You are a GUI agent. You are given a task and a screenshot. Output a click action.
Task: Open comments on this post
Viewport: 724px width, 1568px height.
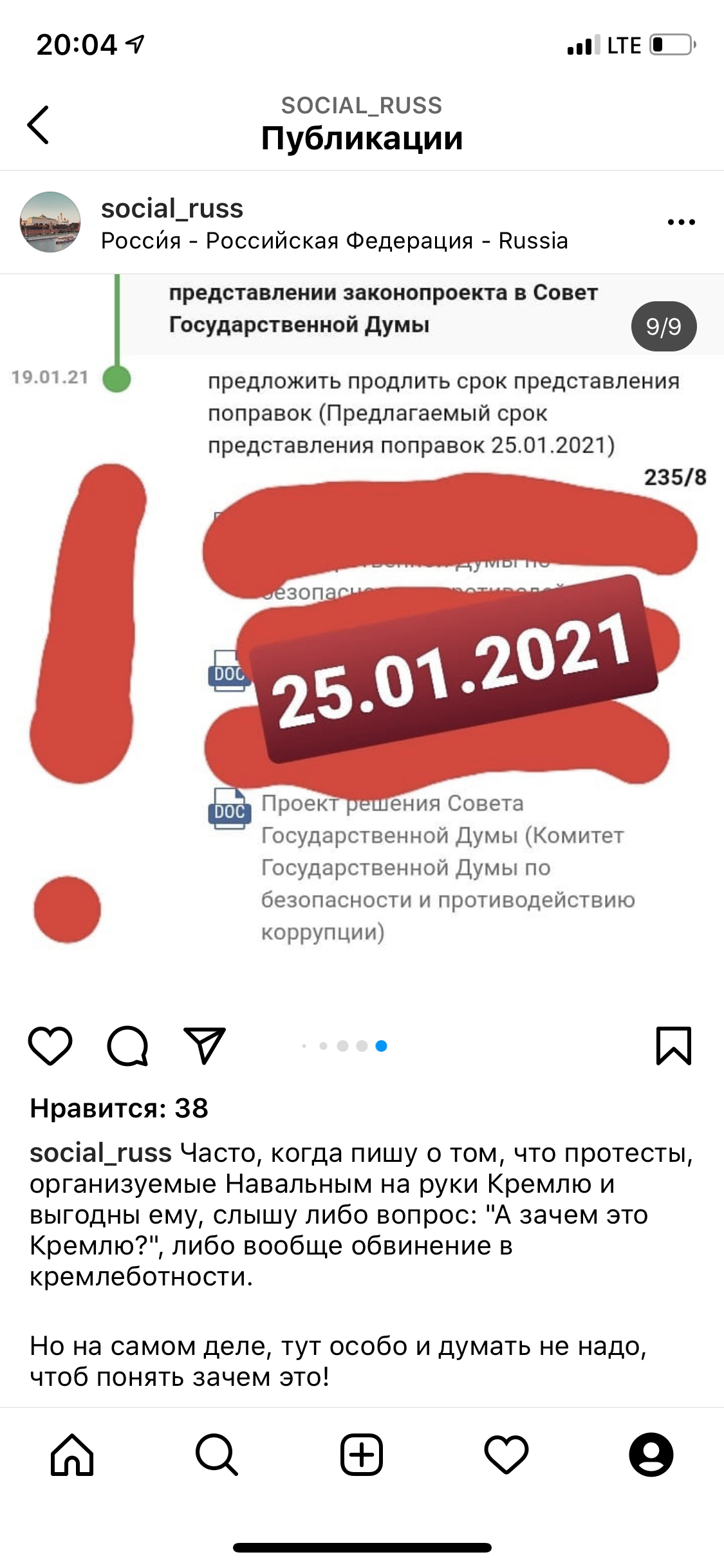[127, 1046]
